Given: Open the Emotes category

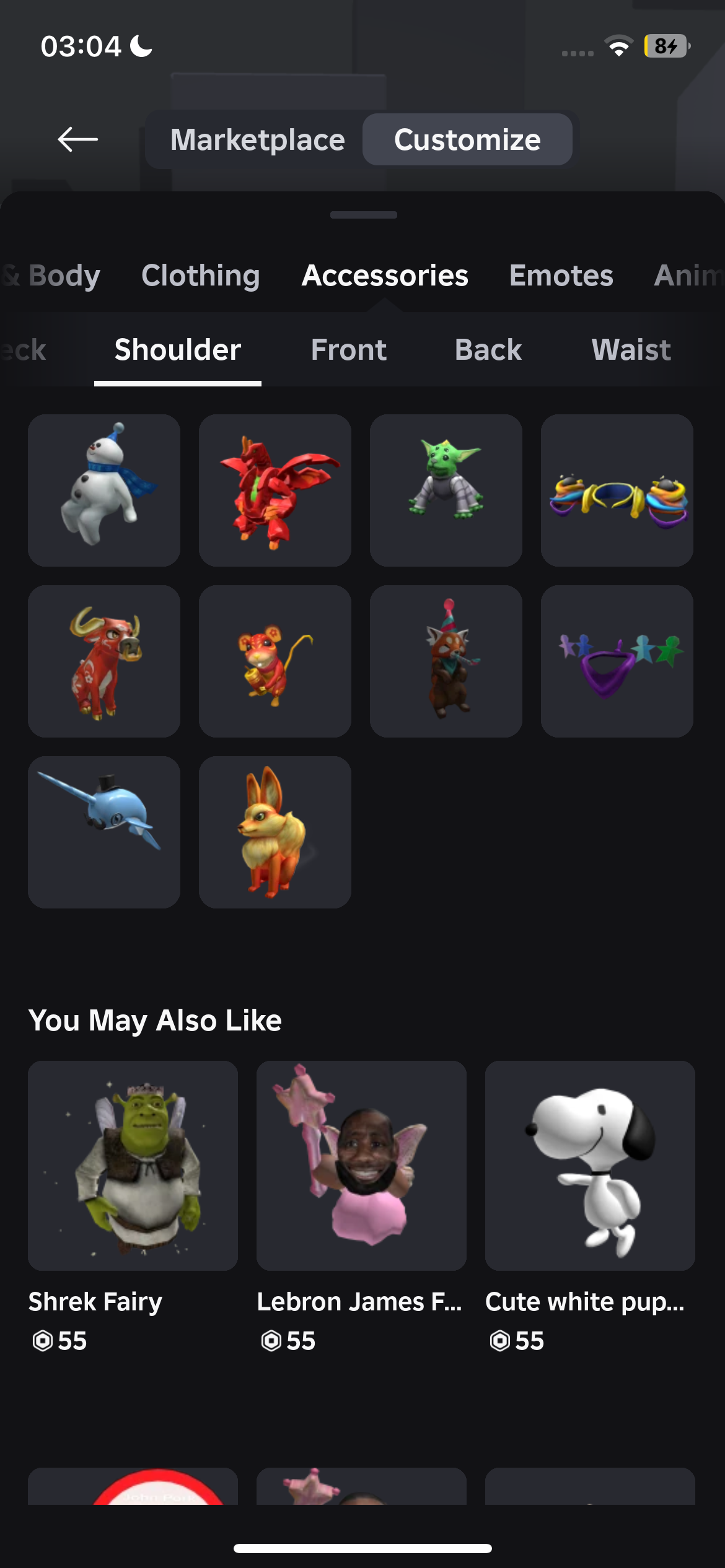Looking at the screenshot, I should point(561,276).
